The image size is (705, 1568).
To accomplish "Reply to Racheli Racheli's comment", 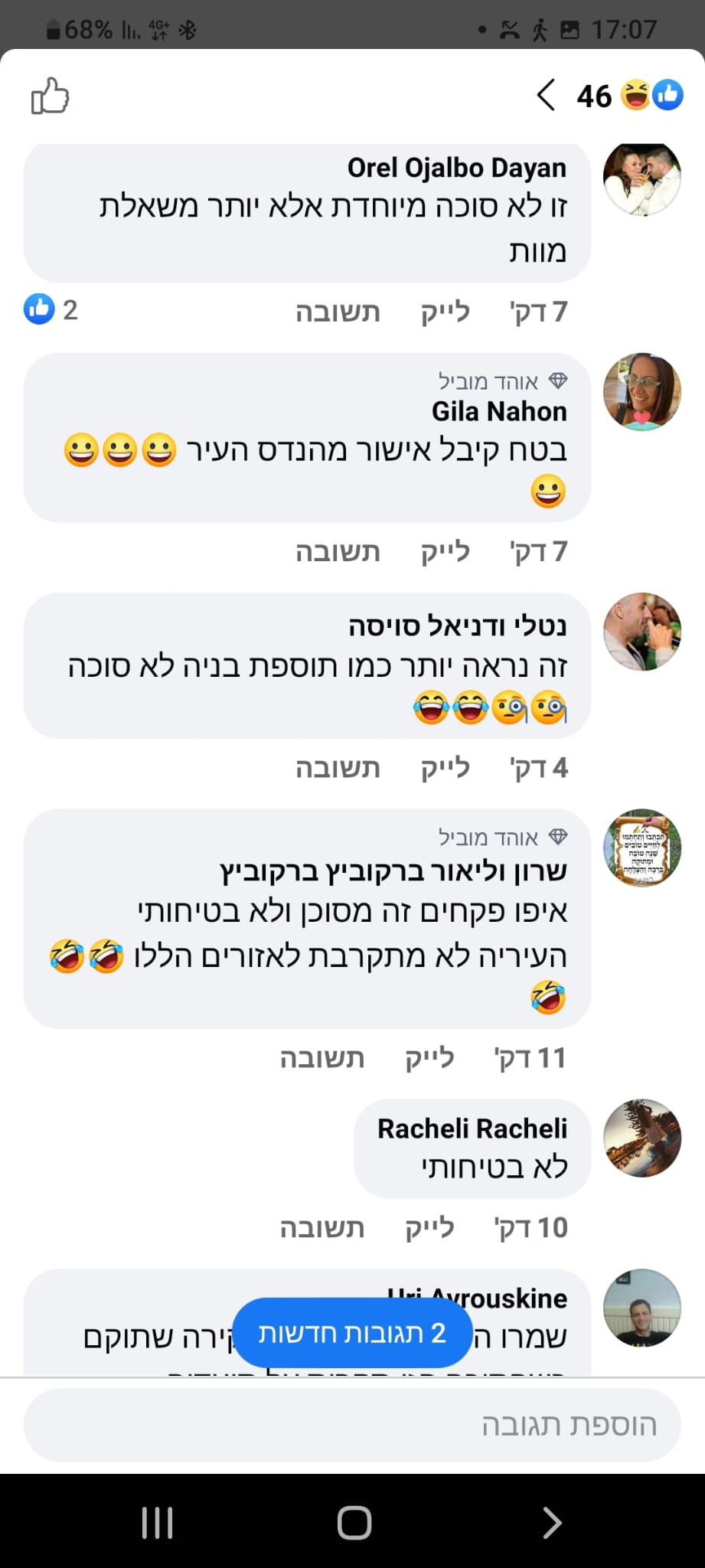I will point(322,1228).
